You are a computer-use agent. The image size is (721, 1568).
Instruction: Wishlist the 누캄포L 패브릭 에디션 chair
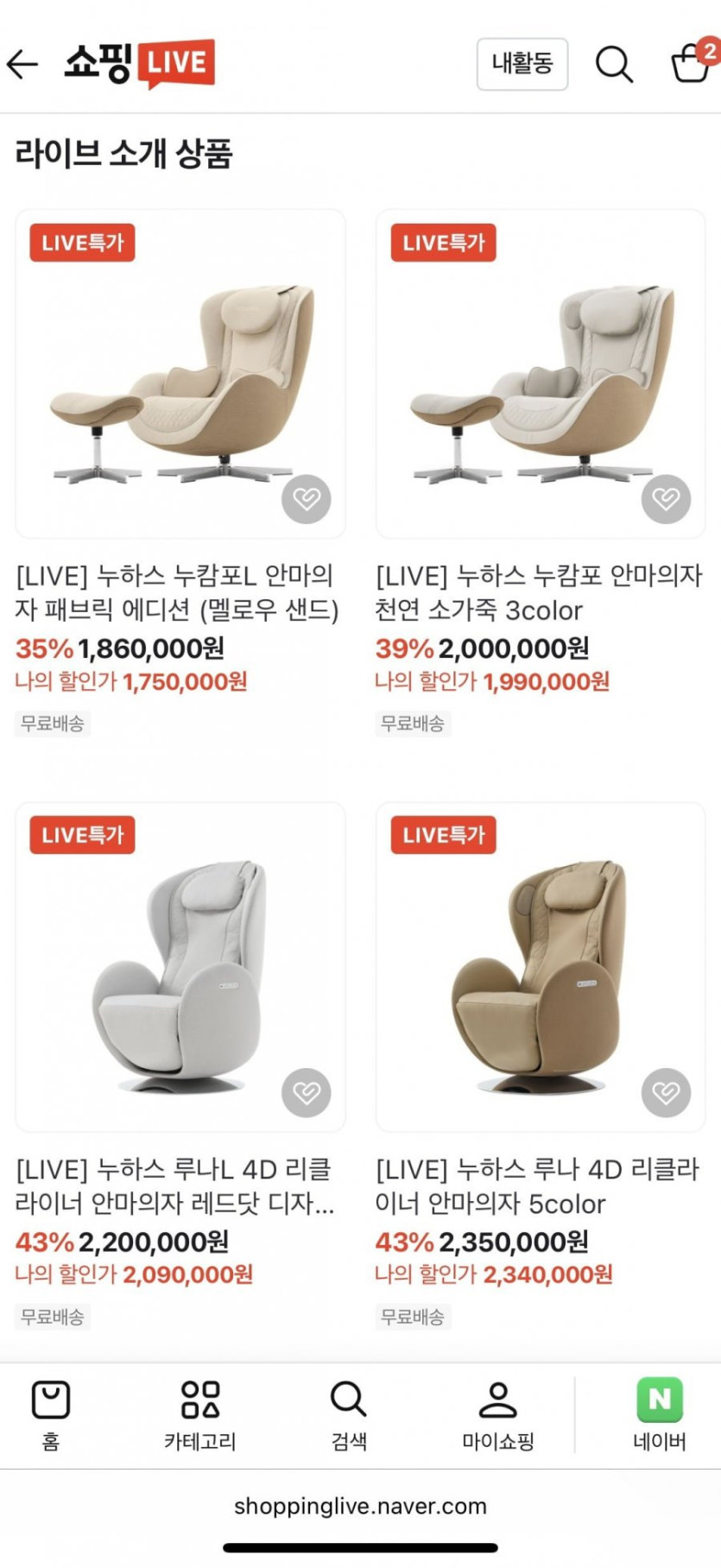click(307, 499)
